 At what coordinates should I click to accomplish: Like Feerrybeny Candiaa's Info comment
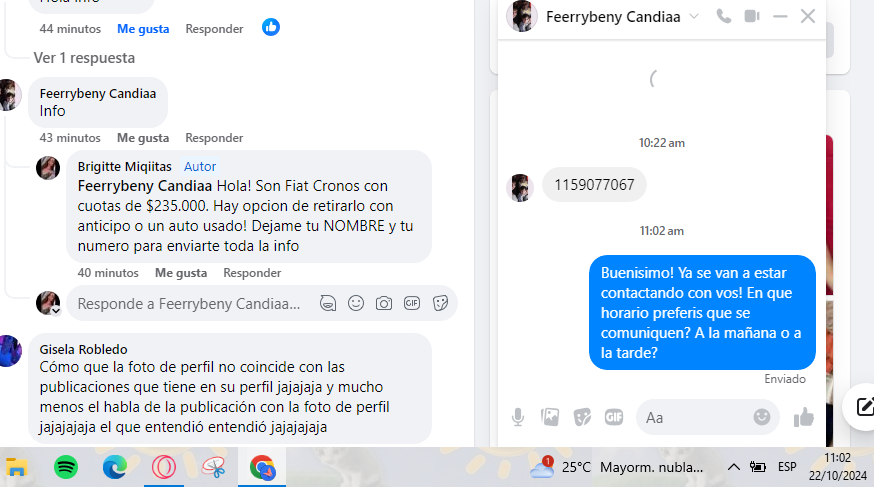(142, 138)
